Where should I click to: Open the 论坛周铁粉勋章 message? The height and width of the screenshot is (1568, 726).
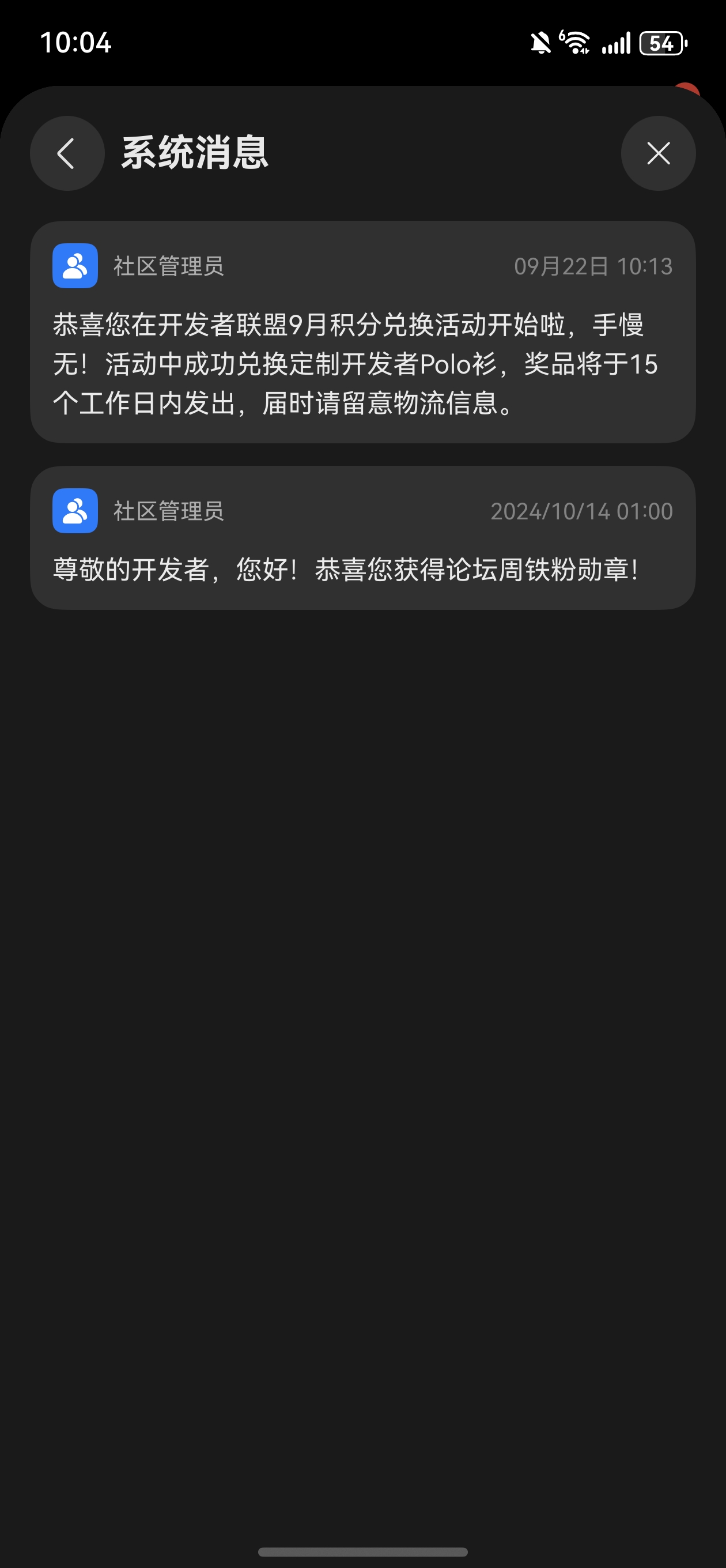pyautogui.click(x=362, y=538)
